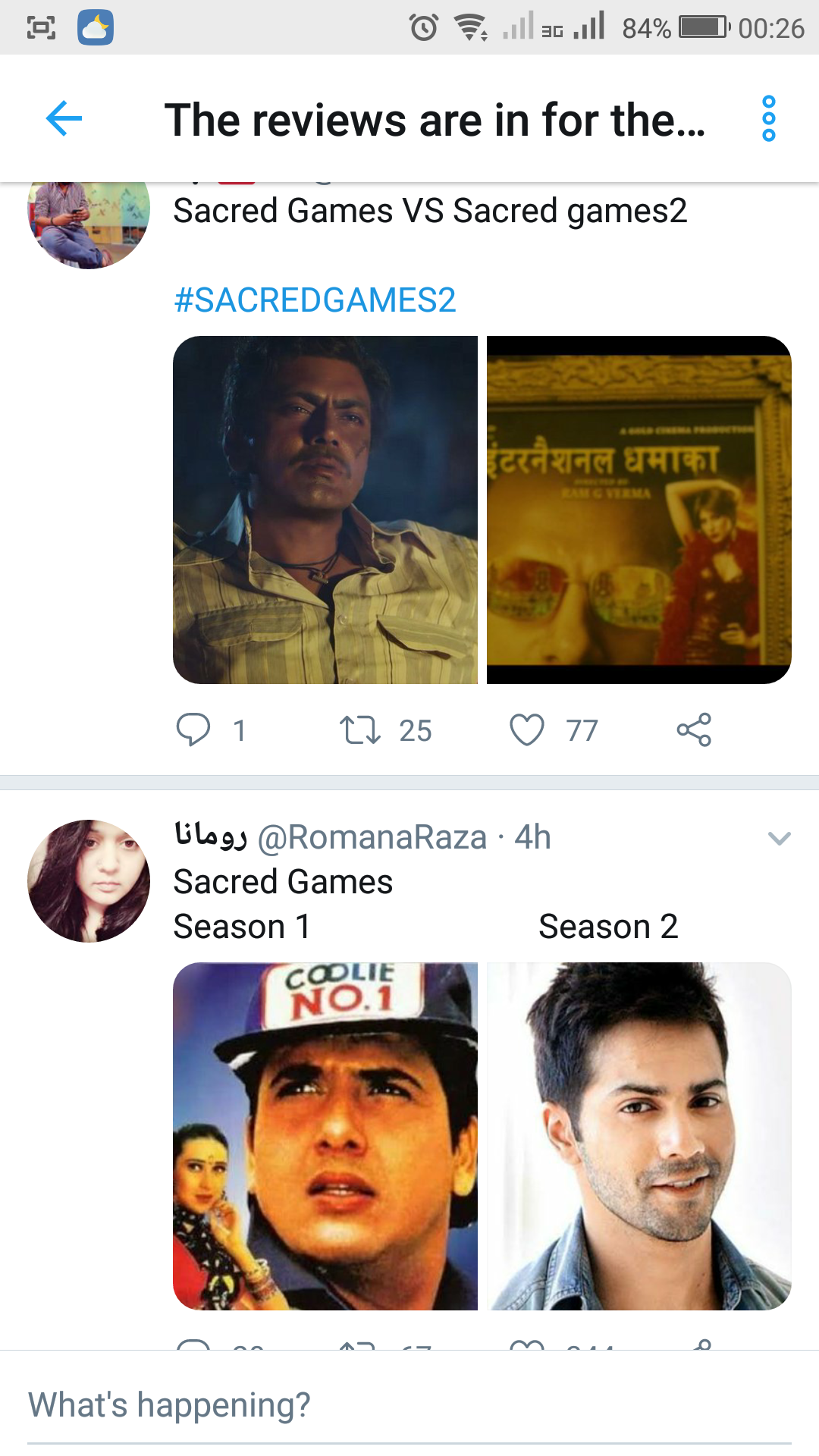
Task: View the Hindi movie poster image
Action: click(639, 510)
